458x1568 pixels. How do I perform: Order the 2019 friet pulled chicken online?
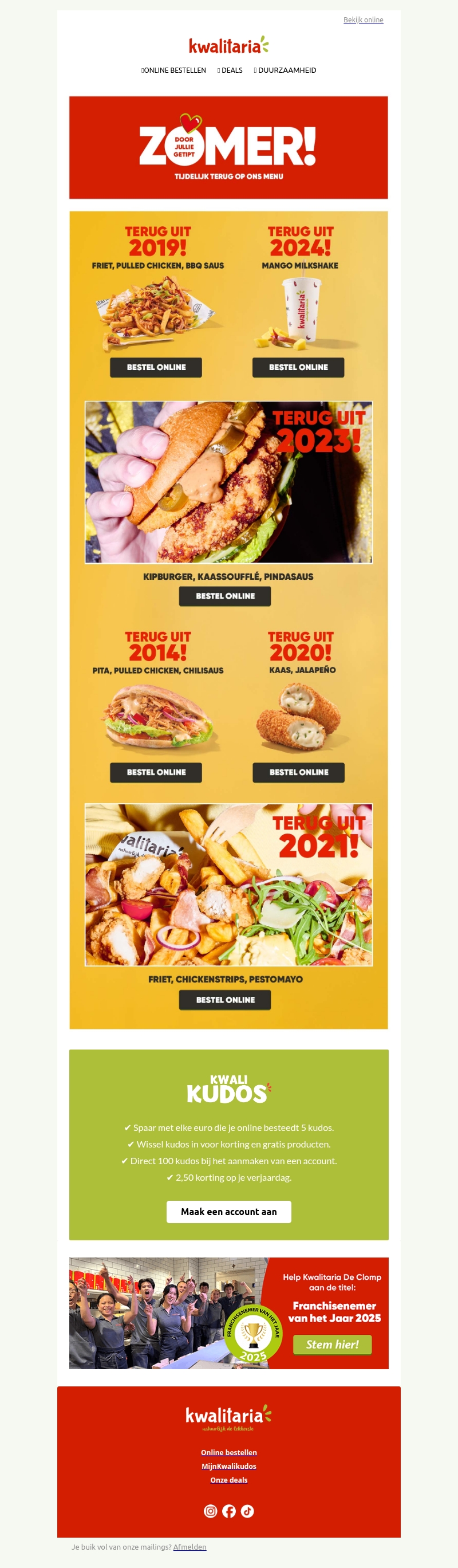156,367
